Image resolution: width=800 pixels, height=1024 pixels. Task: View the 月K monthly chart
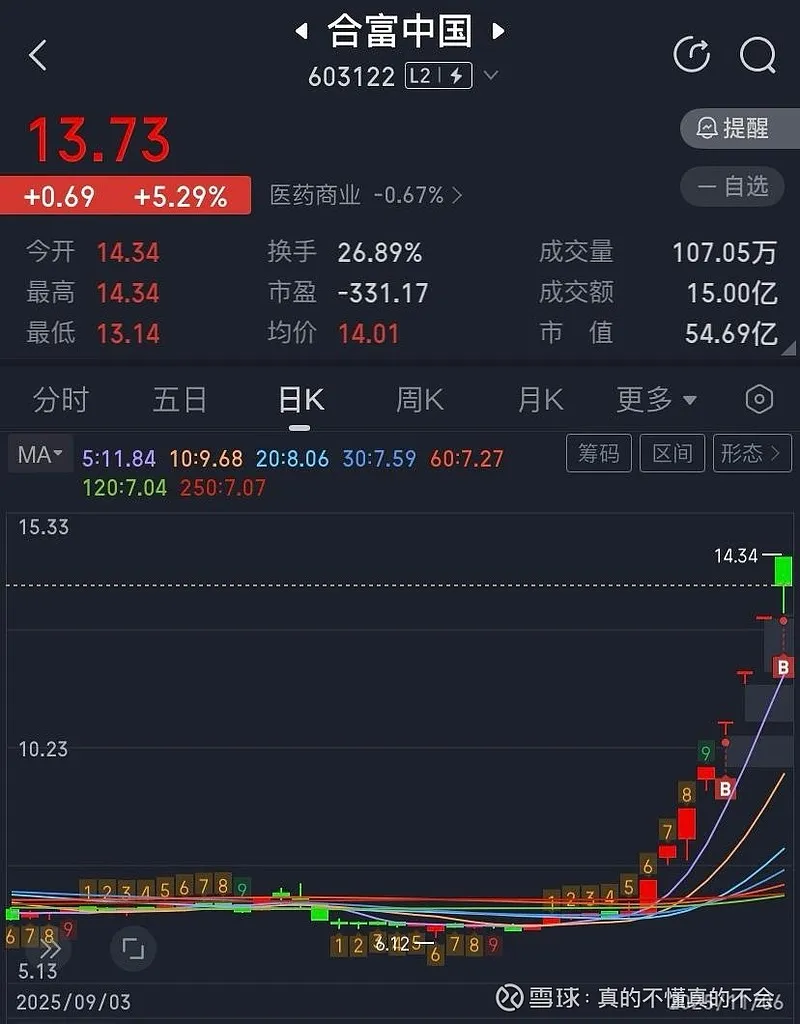541,400
